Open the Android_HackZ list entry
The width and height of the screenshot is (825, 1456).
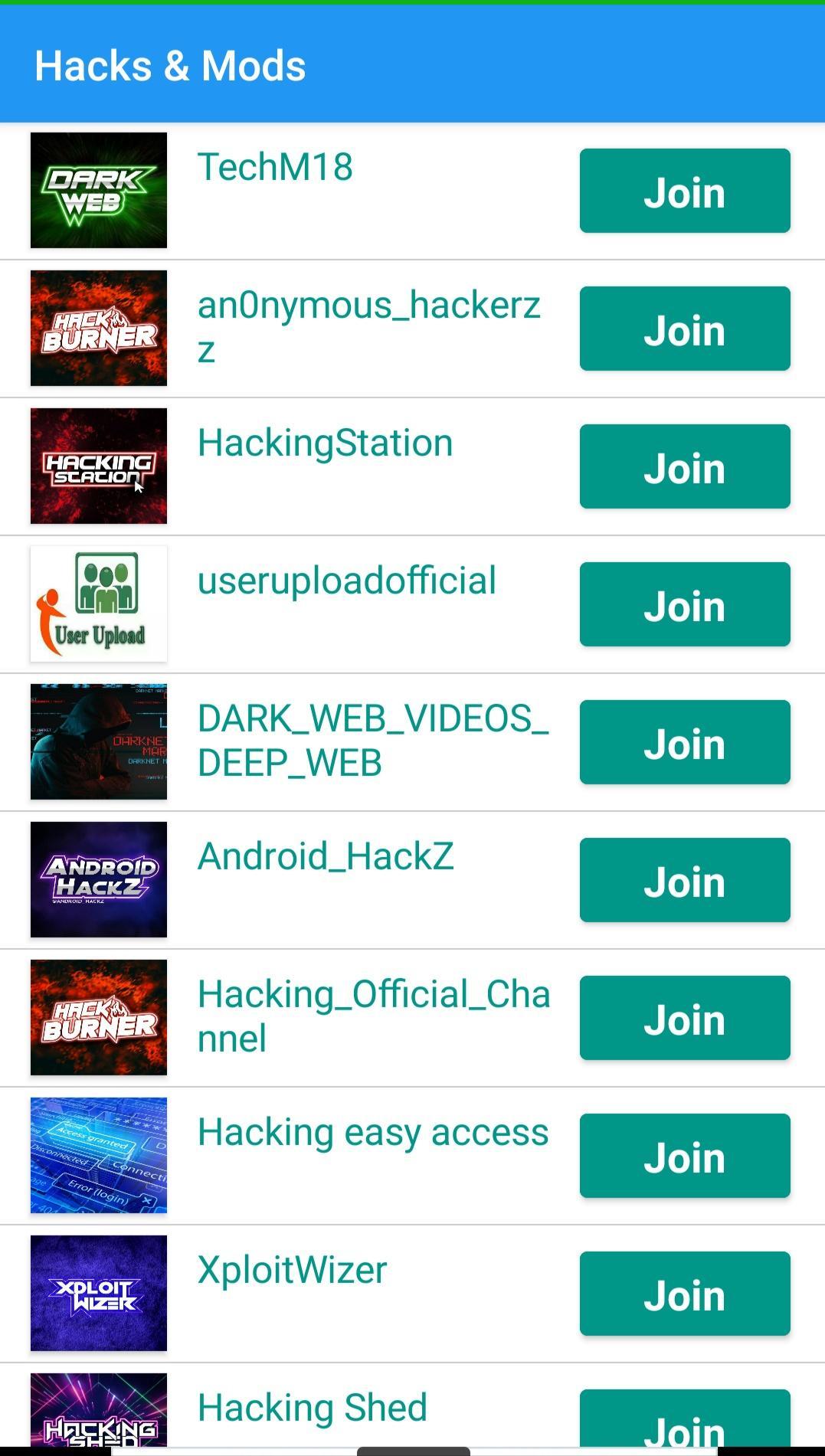coord(412,880)
